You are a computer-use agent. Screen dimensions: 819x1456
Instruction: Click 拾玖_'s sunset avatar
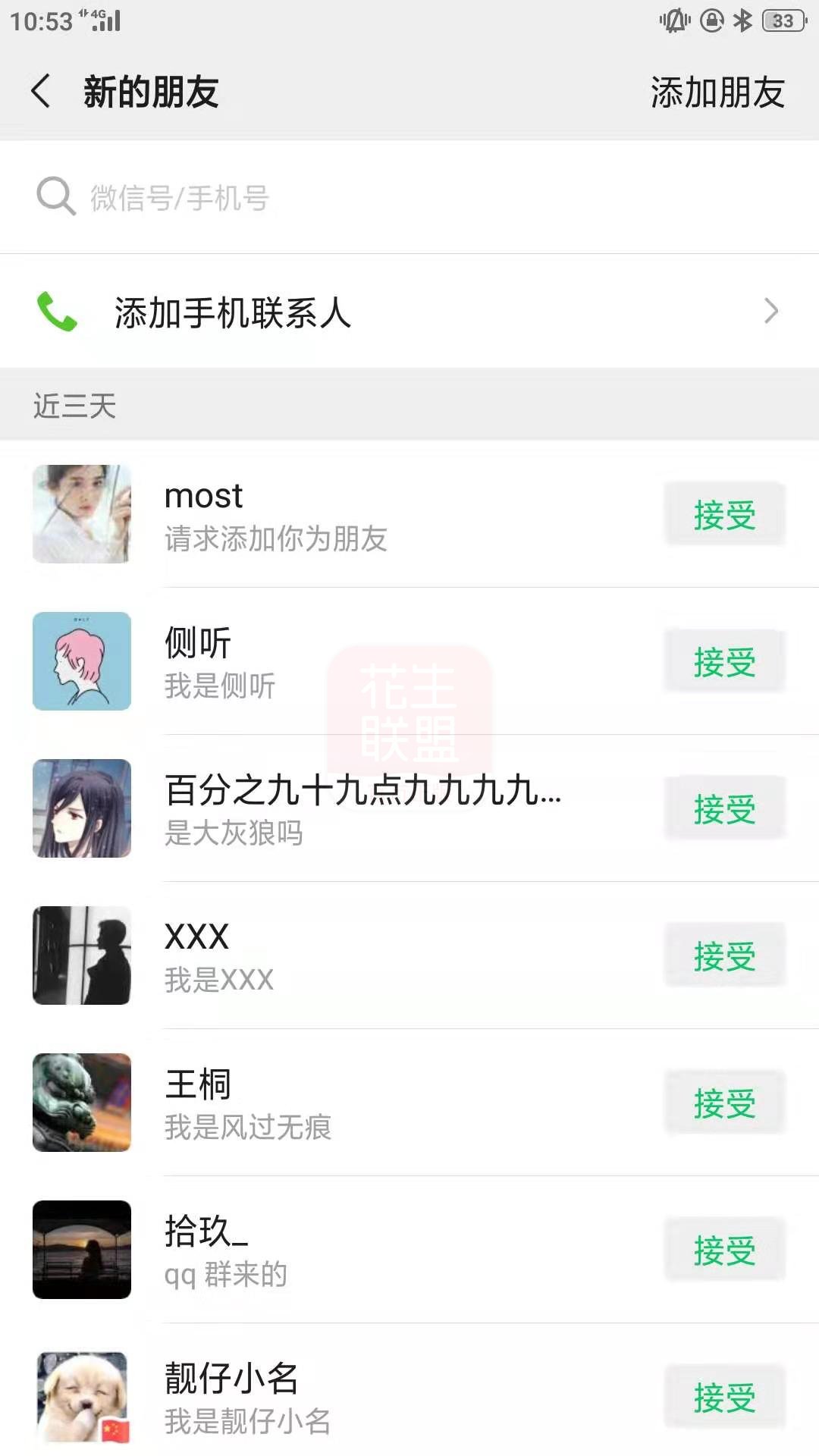tap(81, 1250)
